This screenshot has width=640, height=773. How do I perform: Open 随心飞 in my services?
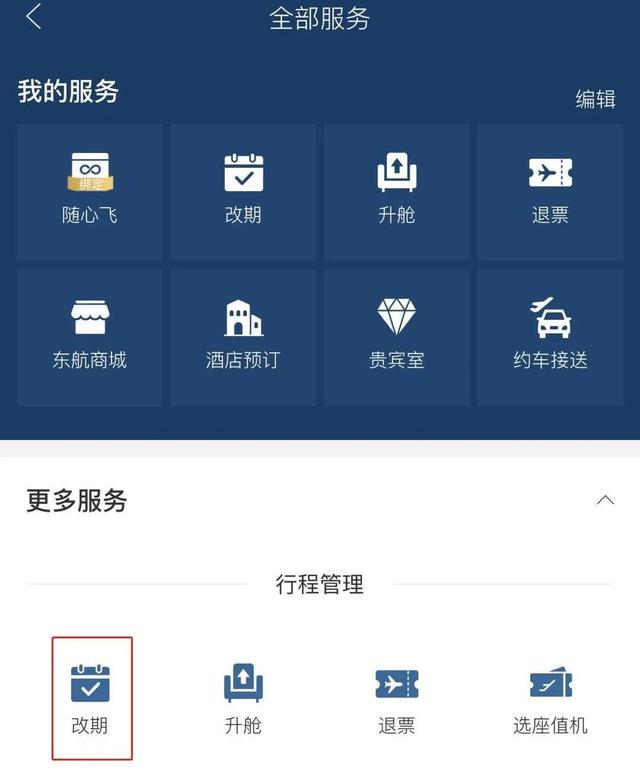pos(90,192)
